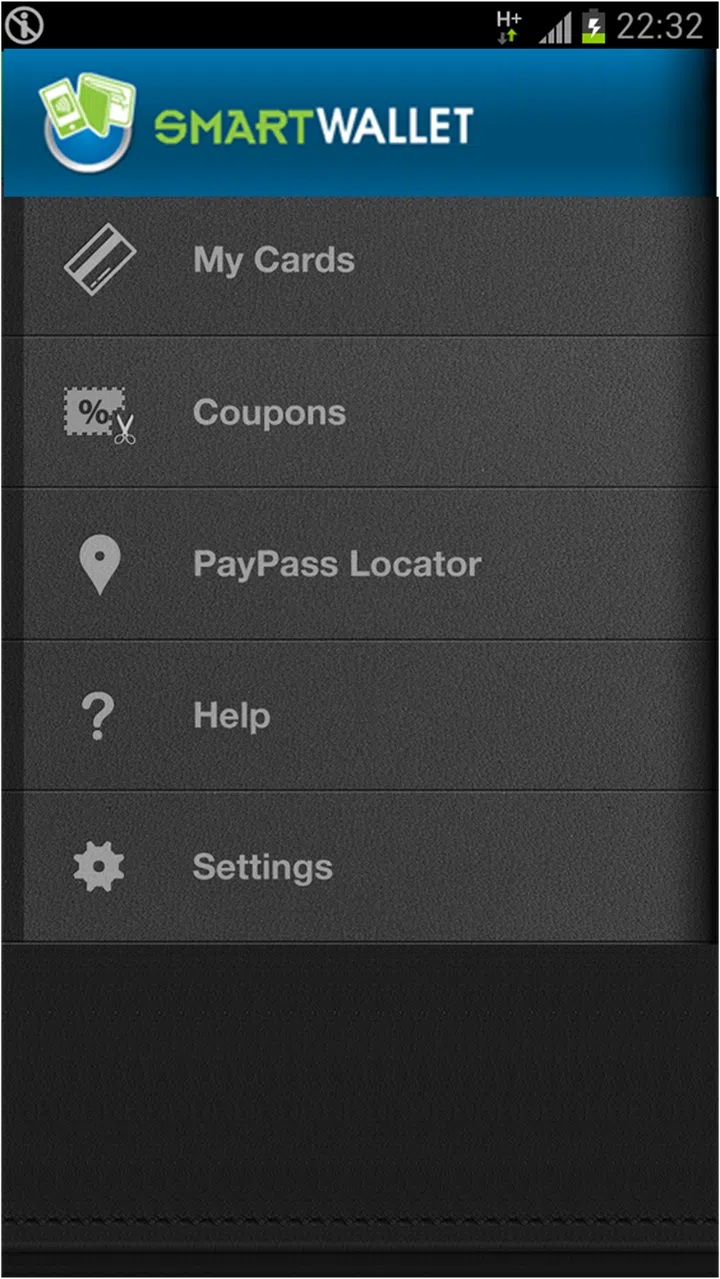
Task: Go to Settings
Action: tap(262, 867)
